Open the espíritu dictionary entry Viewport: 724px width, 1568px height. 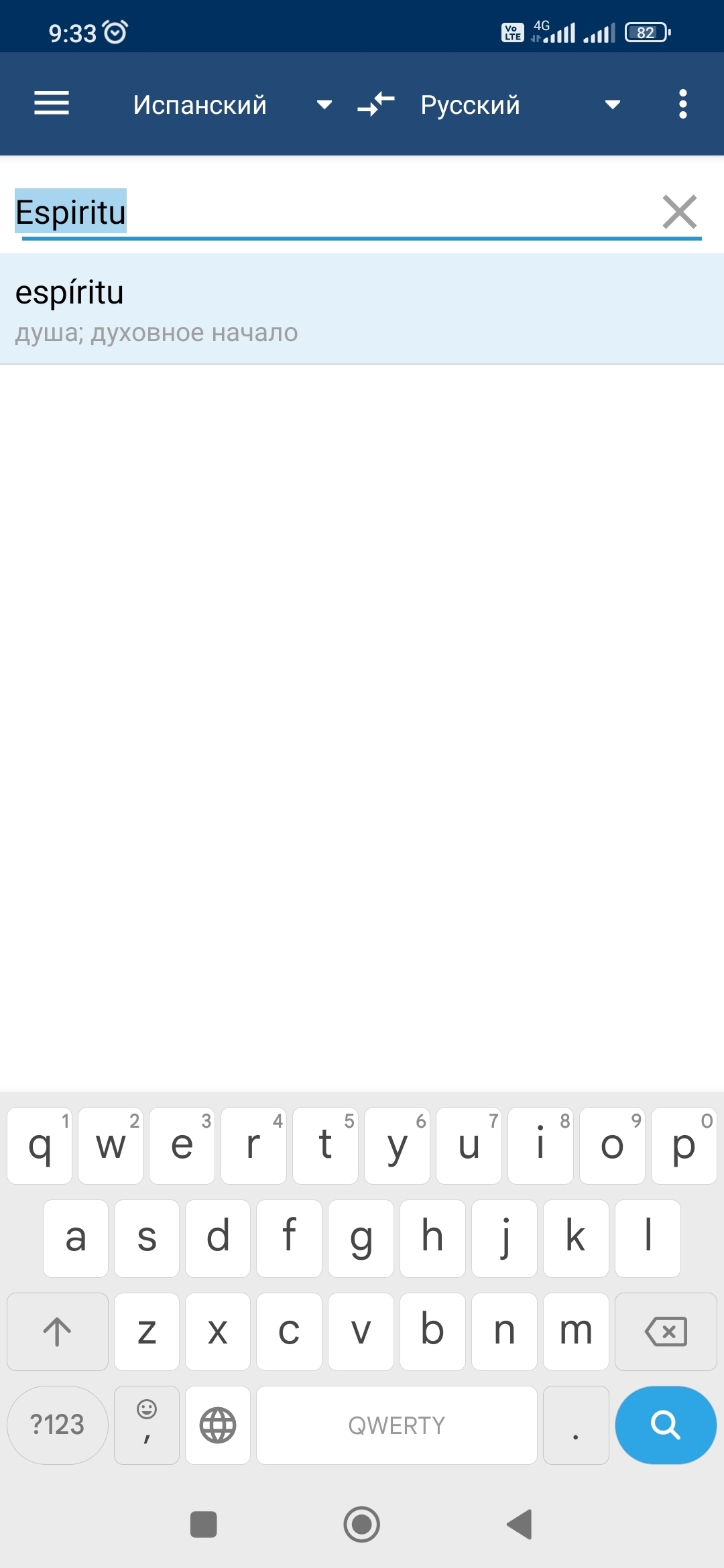pyautogui.click(x=362, y=309)
